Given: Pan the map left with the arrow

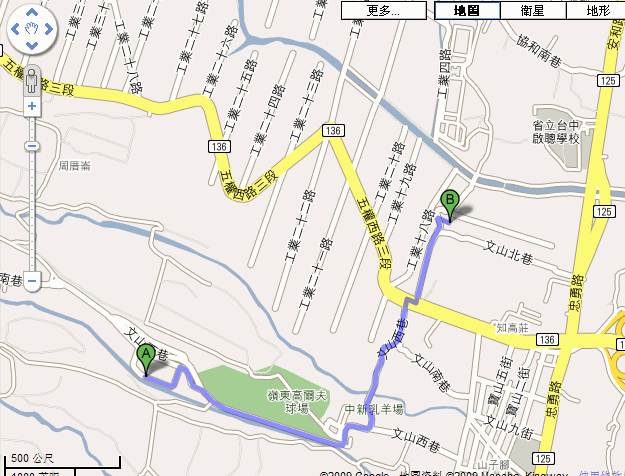Looking at the screenshot, I should [15, 29].
